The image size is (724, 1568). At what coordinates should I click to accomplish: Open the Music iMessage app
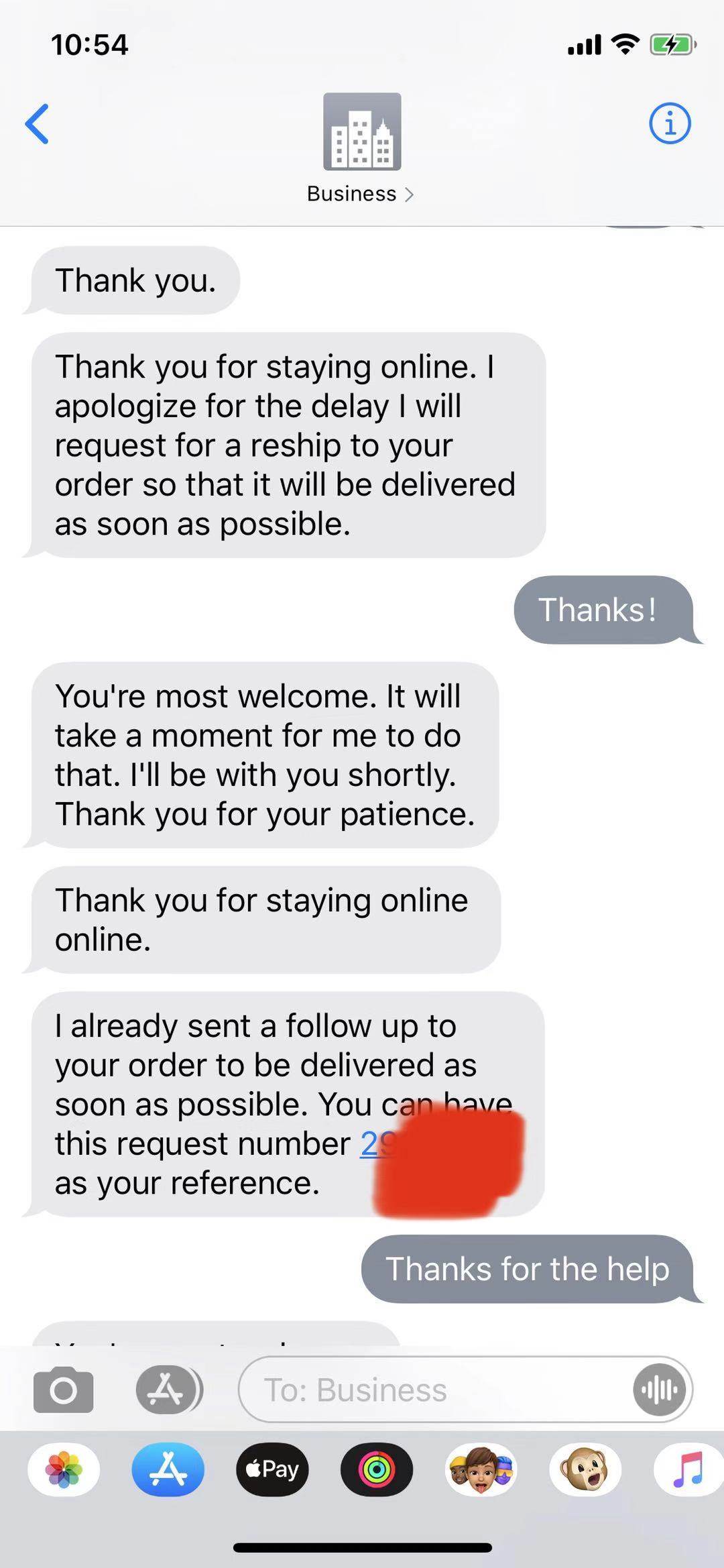688,1470
